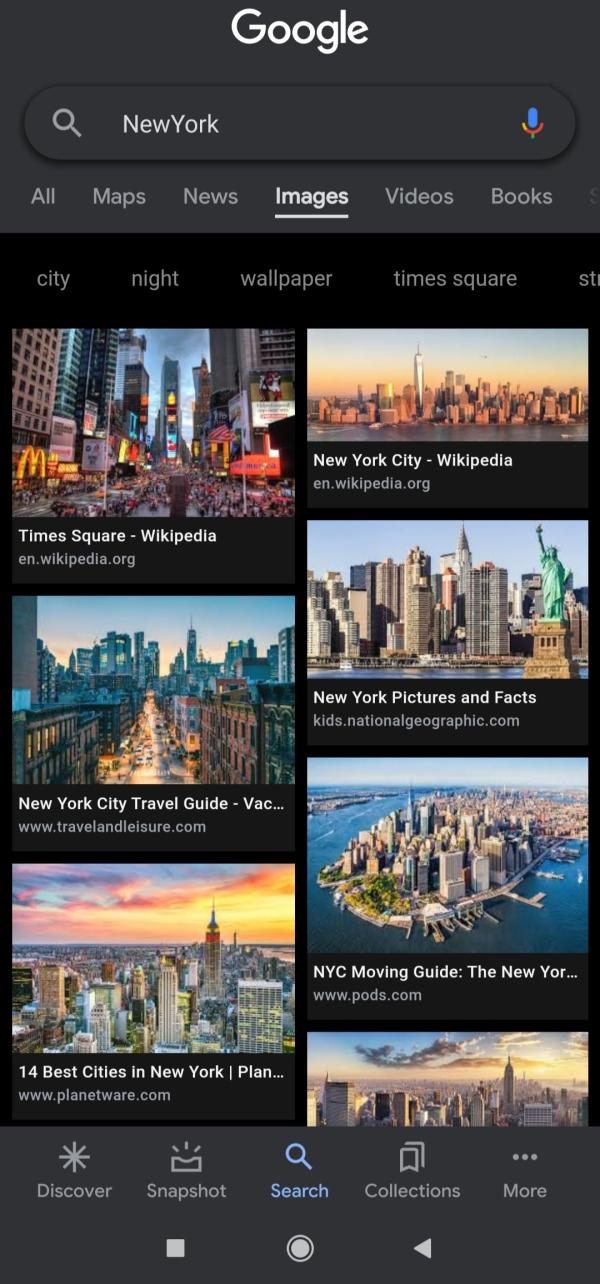Open the More menu tab

pos(524,1171)
